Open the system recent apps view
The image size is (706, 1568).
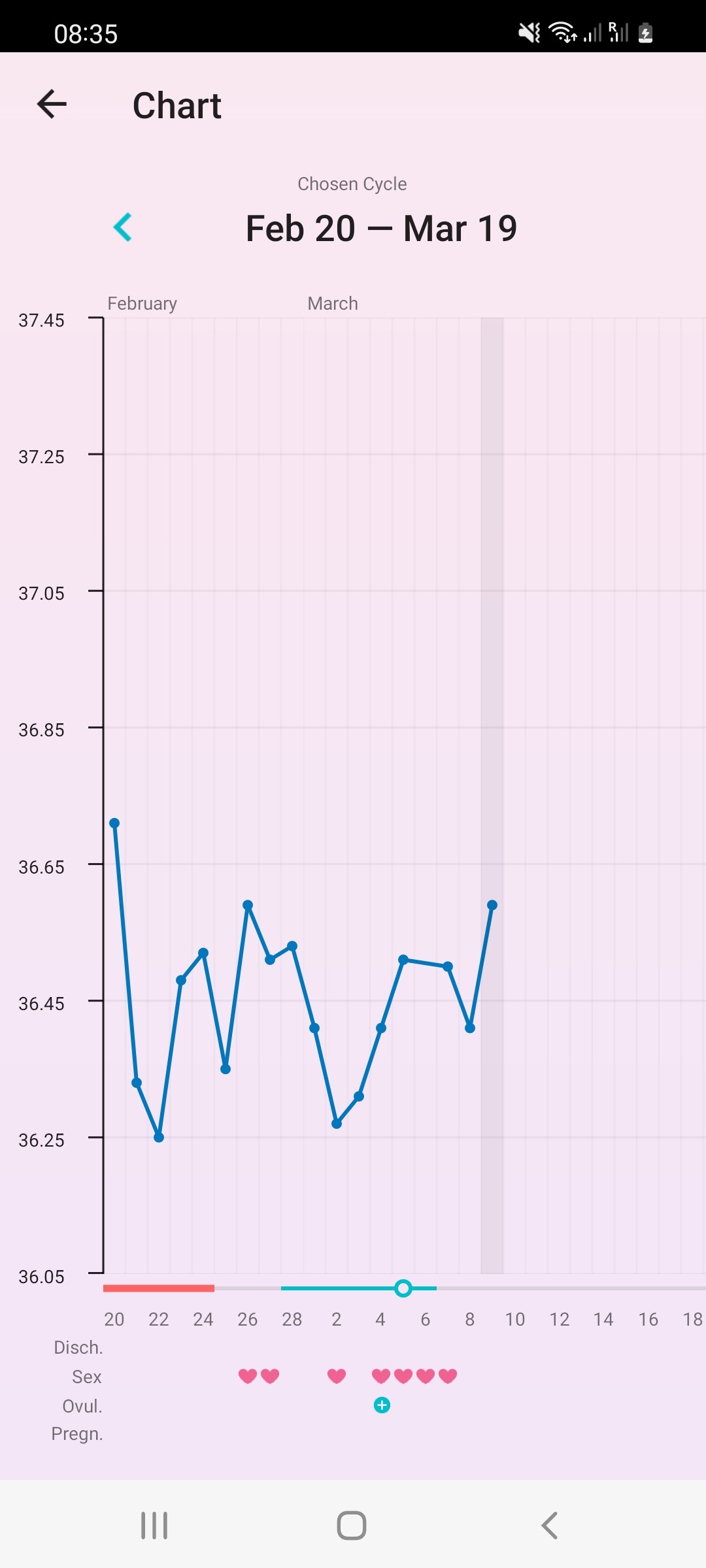tap(154, 1526)
